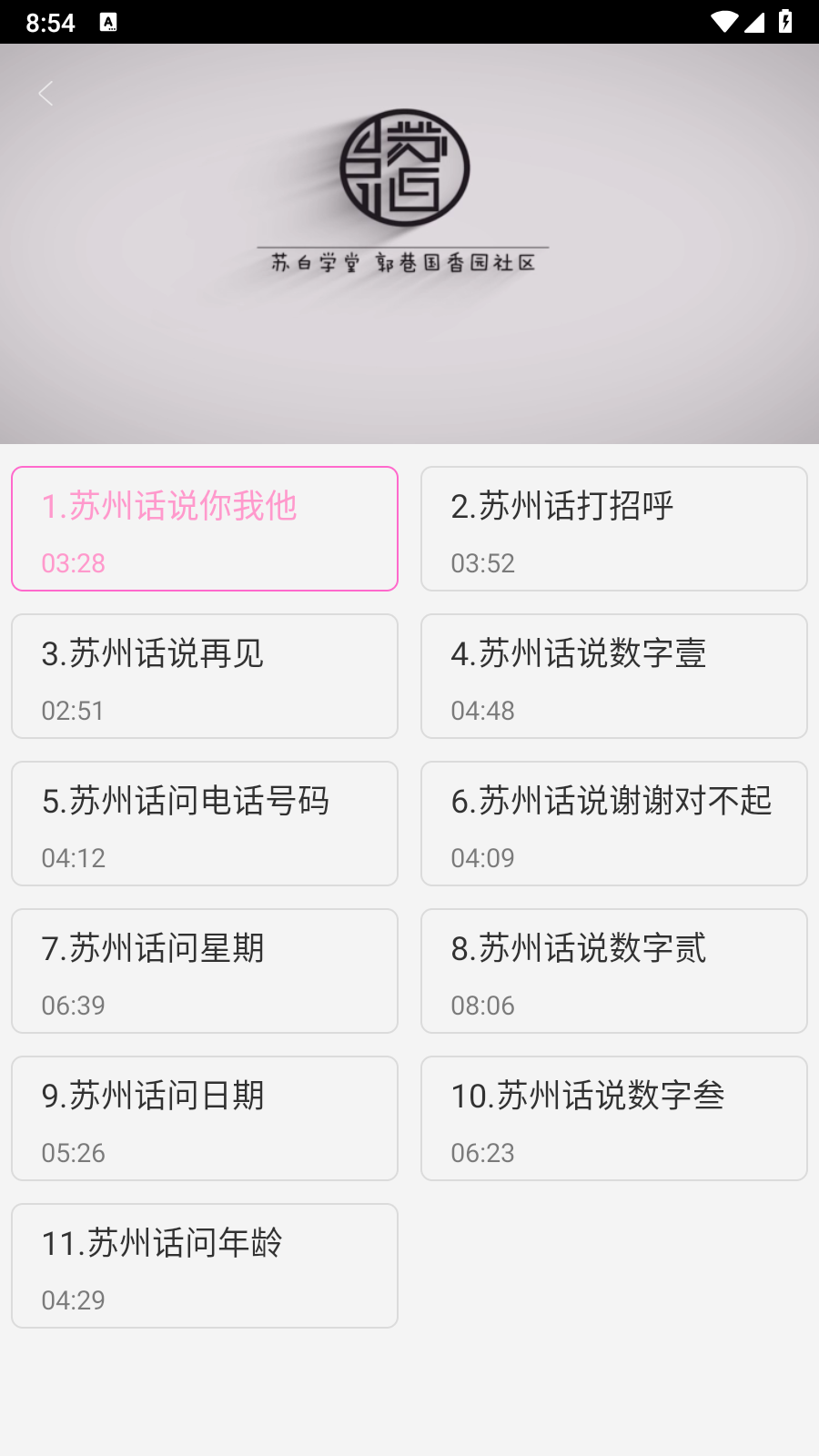This screenshot has height=1456, width=819.
Task: Choose lesson 6 苏州话说谢谢对不起
Action: click(x=613, y=824)
